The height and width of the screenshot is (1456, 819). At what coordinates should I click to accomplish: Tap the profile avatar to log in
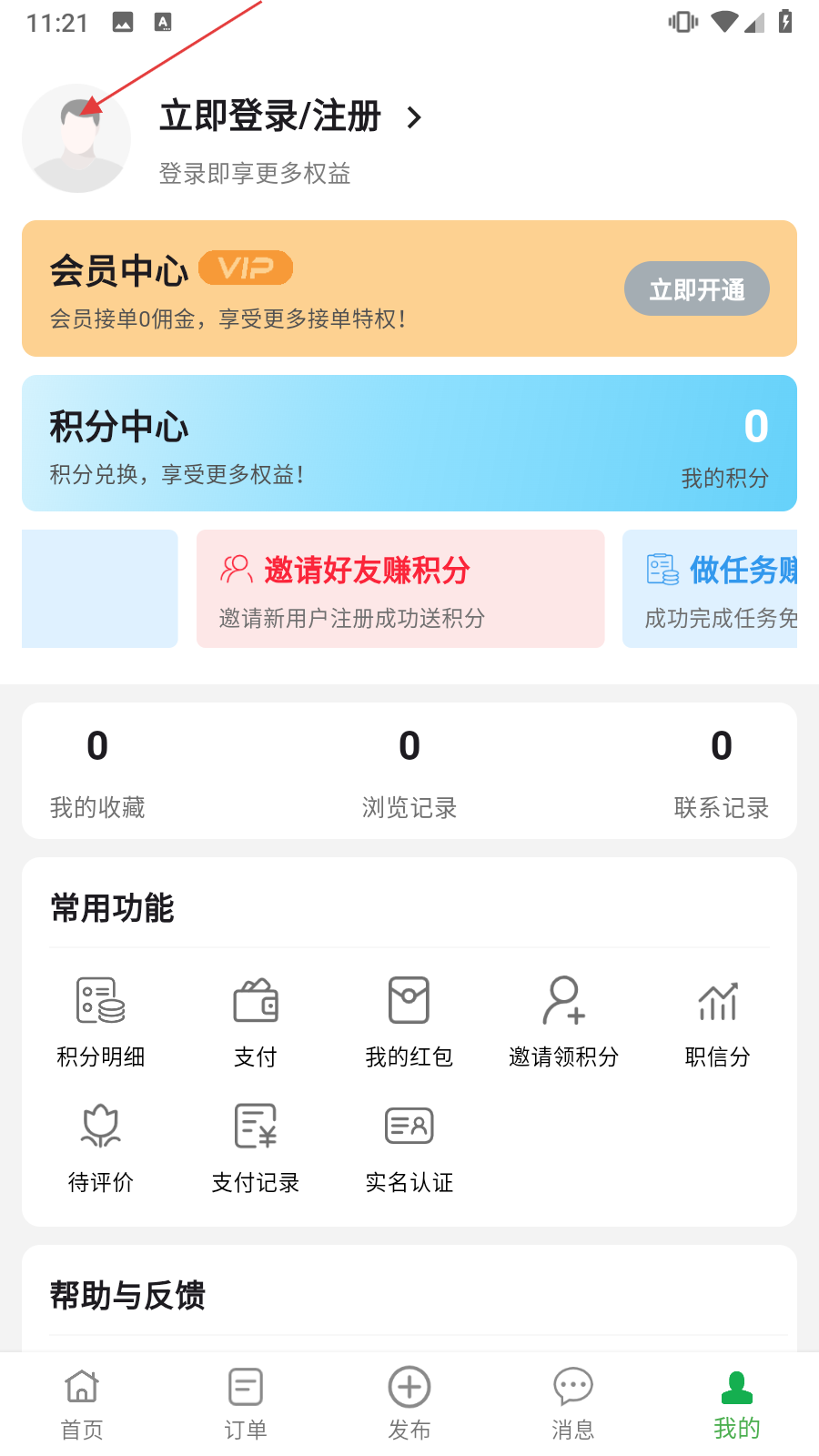(x=76, y=138)
